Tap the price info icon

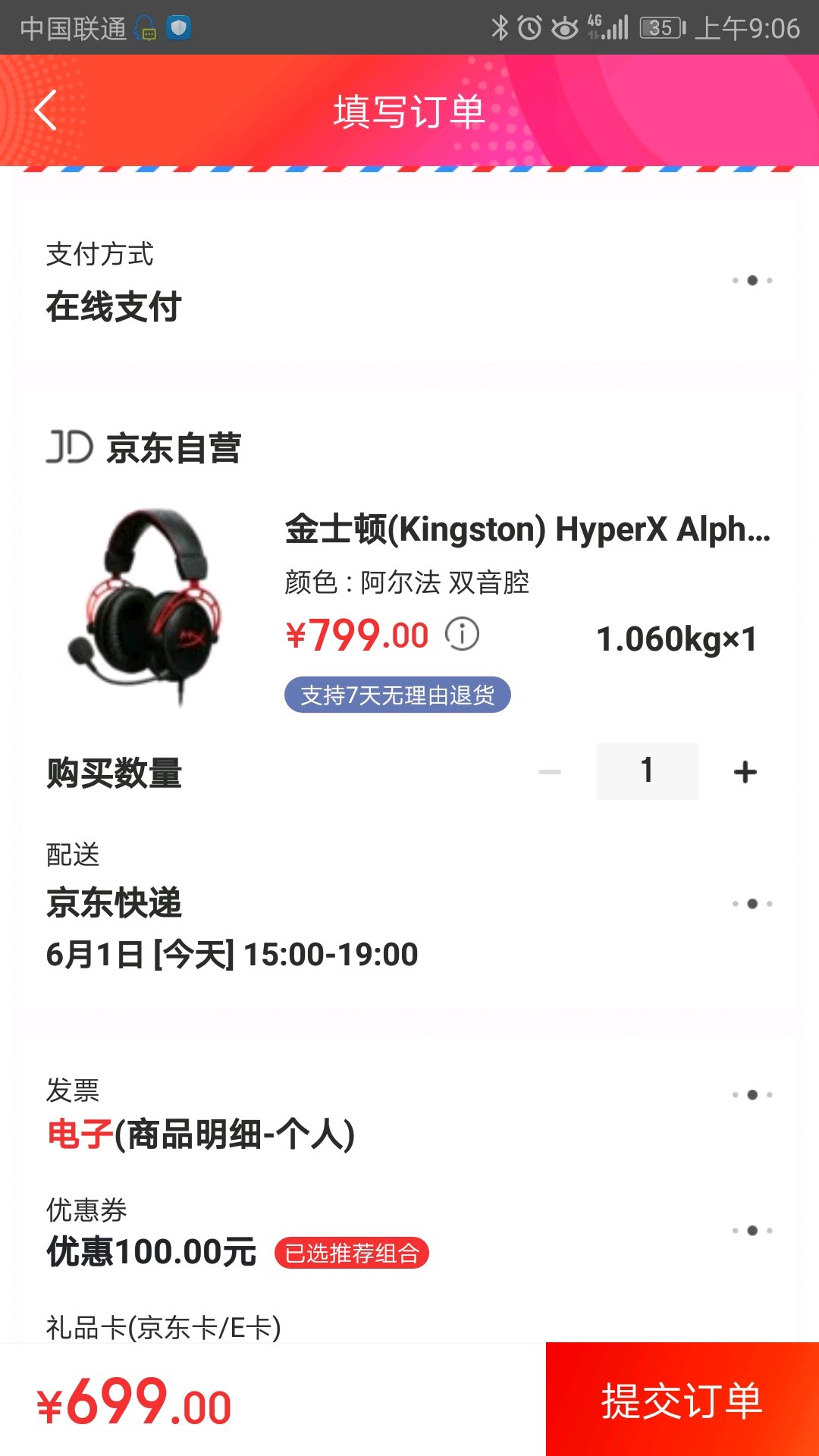click(462, 634)
